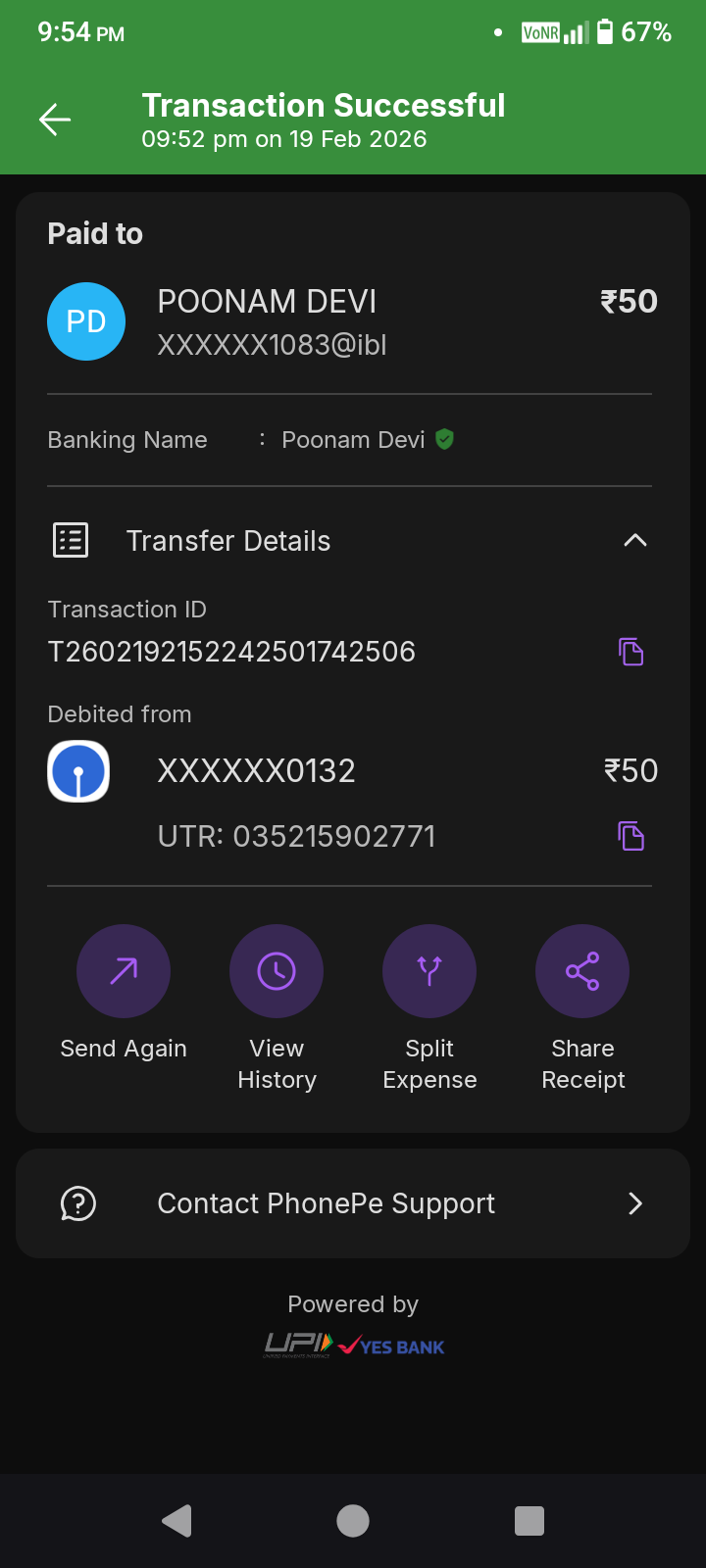The image size is (706, 1568).
Task: Collapse the Transfer Details section
Action: (635, 540)
